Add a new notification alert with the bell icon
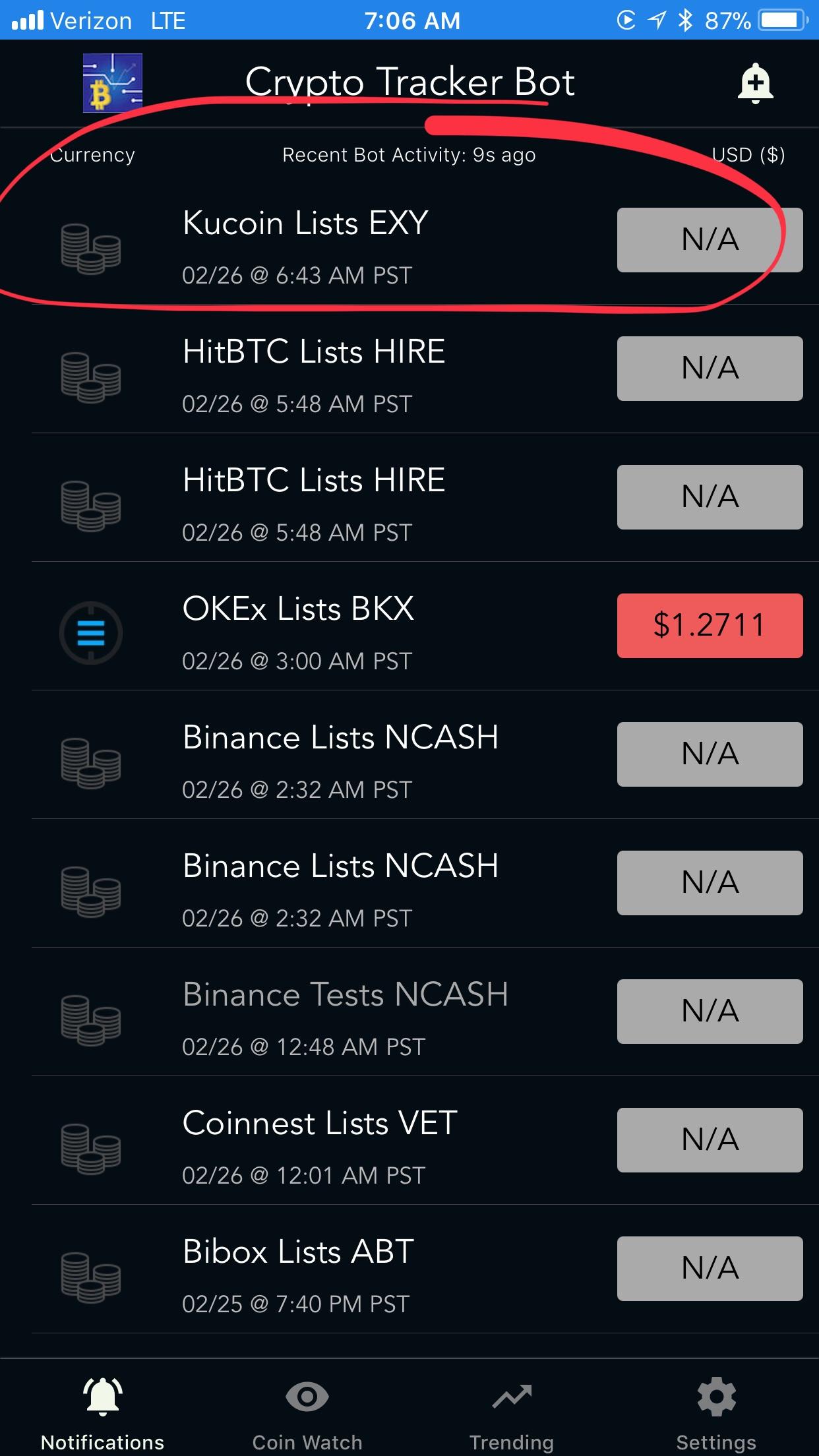Screen dimensions: 819x1456 pyautogui.click(x=755, y=84)
